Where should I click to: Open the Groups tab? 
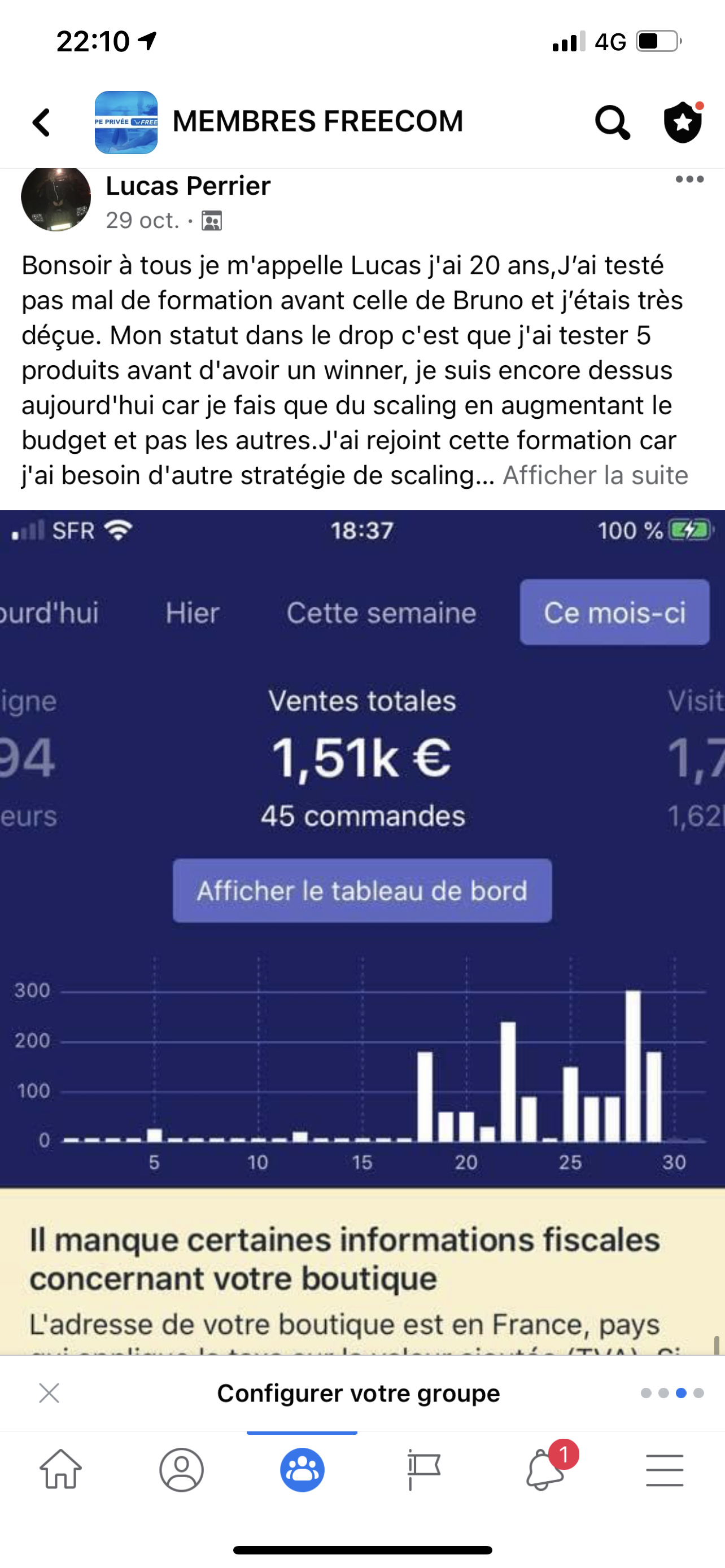click(302, 1470)
